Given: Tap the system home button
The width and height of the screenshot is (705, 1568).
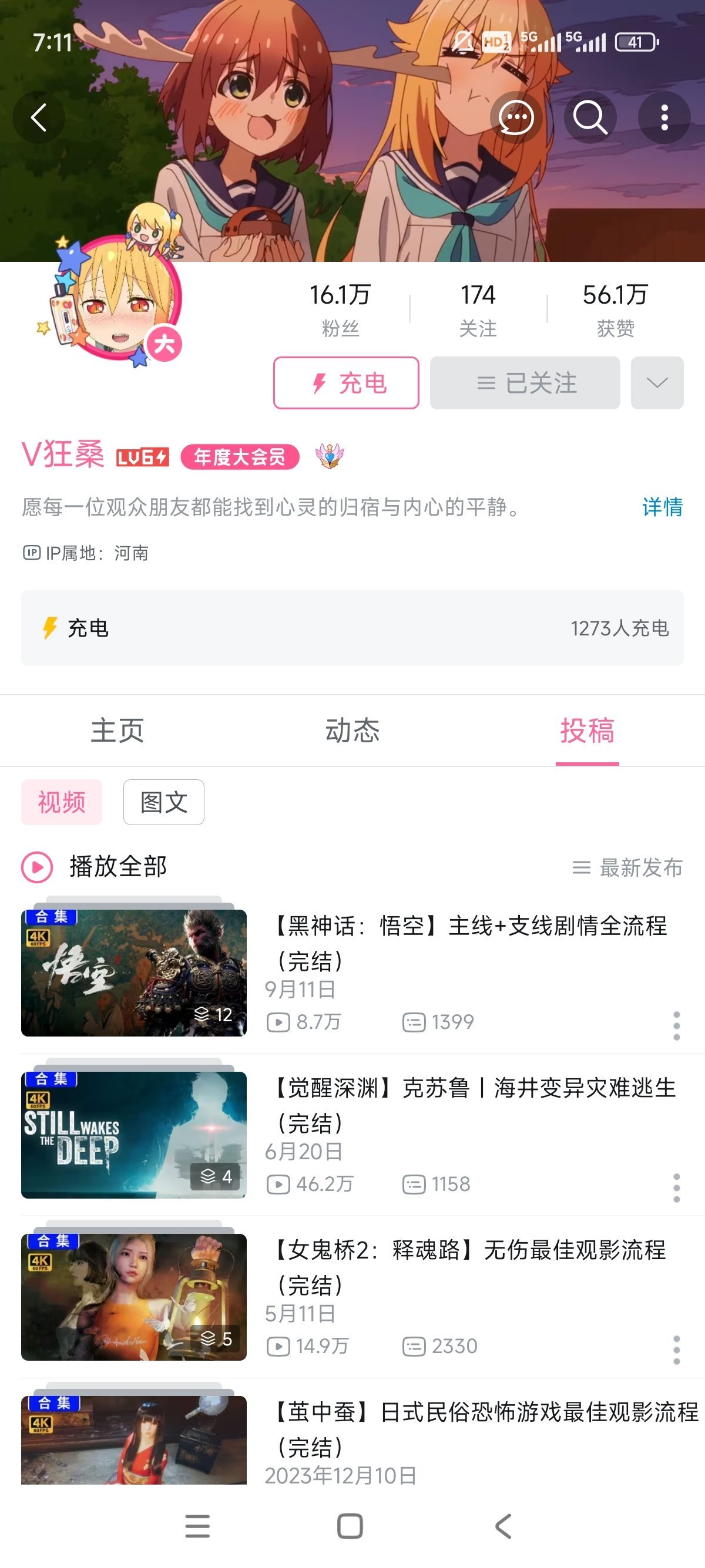Looking at the screenshot, I should (x=350, y=1526).
